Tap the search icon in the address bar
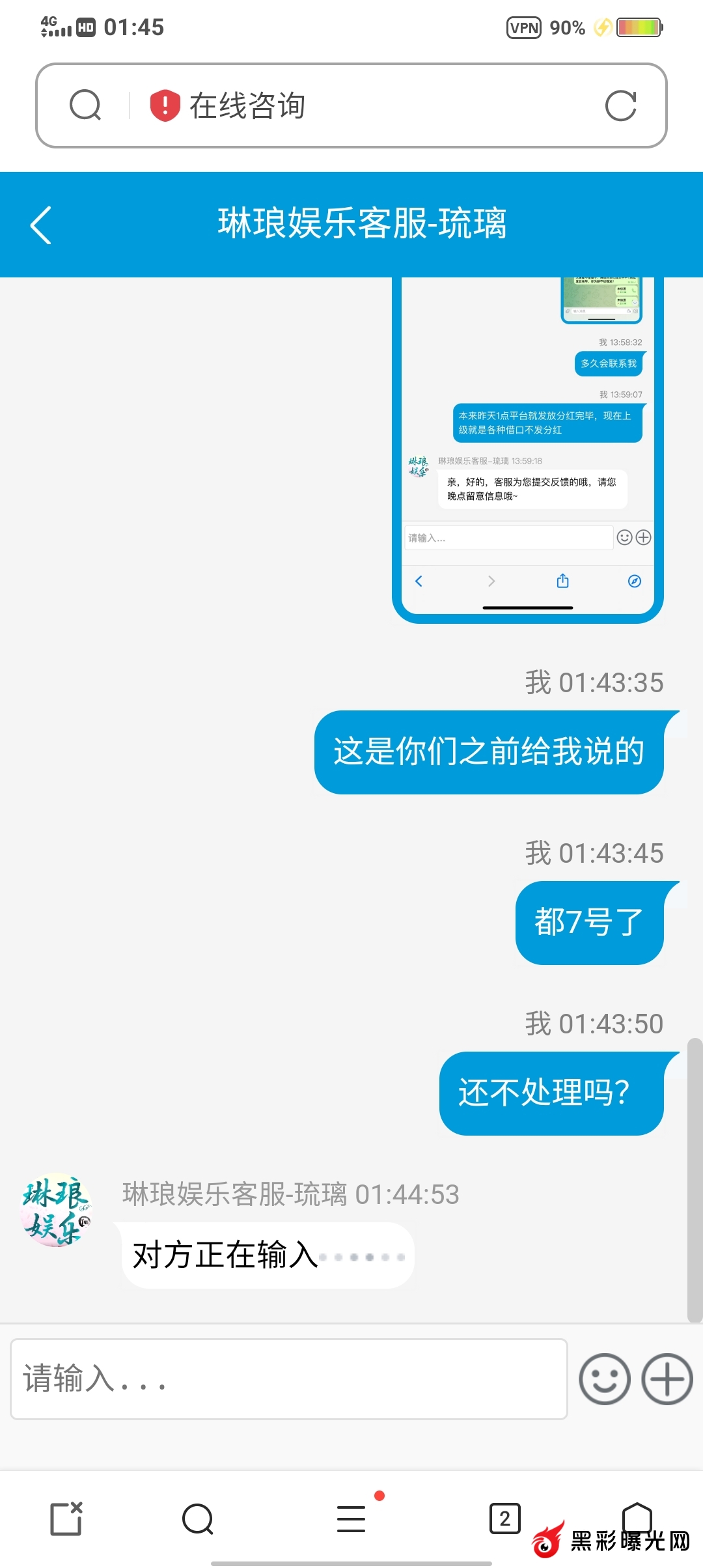 pos(85,105)
